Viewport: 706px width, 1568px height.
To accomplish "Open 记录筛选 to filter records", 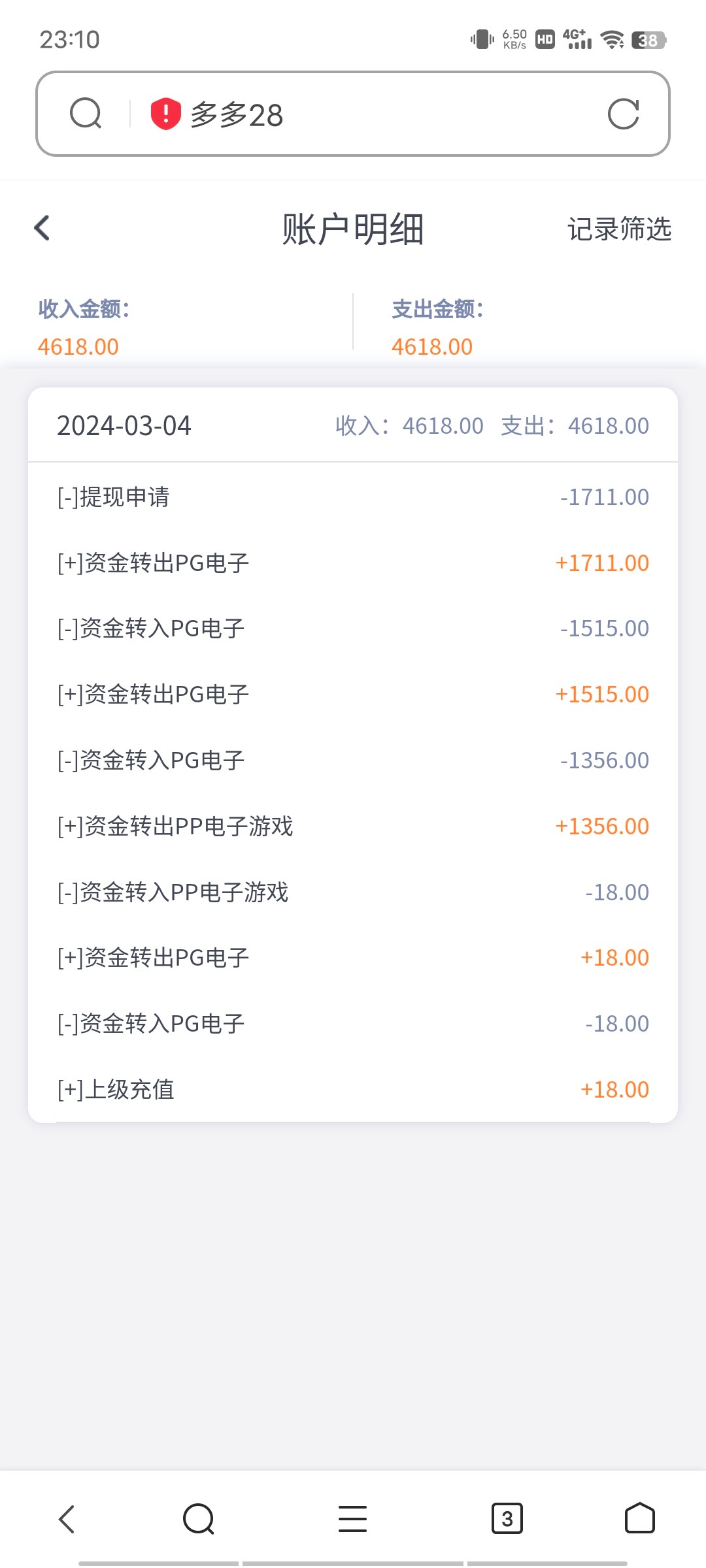I will 618,229.
